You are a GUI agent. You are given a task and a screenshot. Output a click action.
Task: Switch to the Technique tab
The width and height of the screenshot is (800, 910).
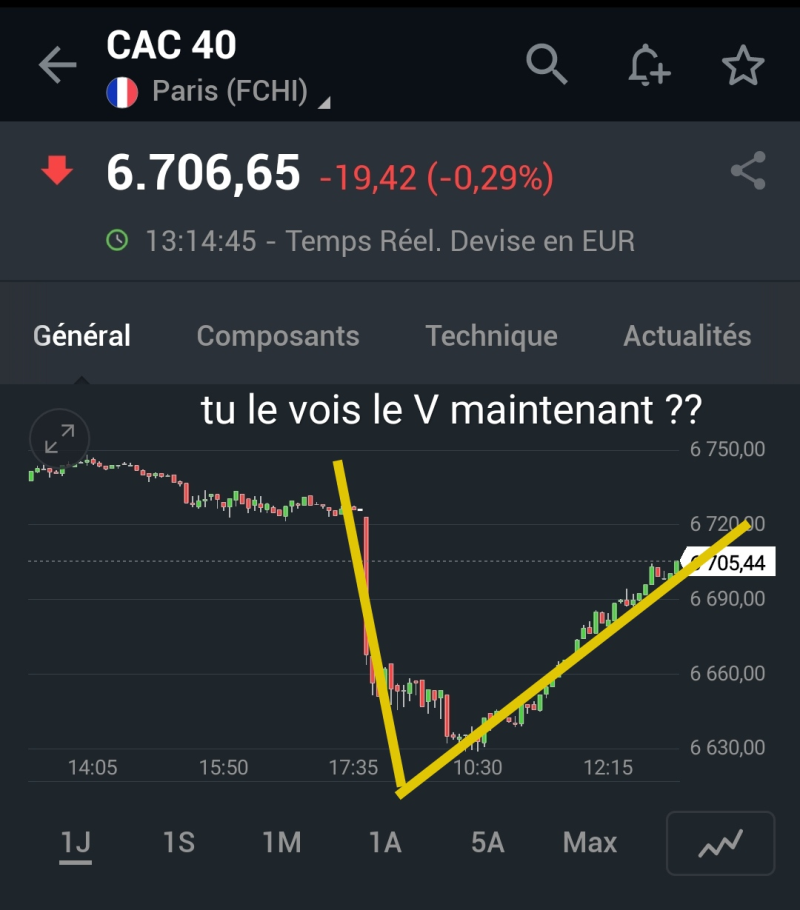coord(490,336)
